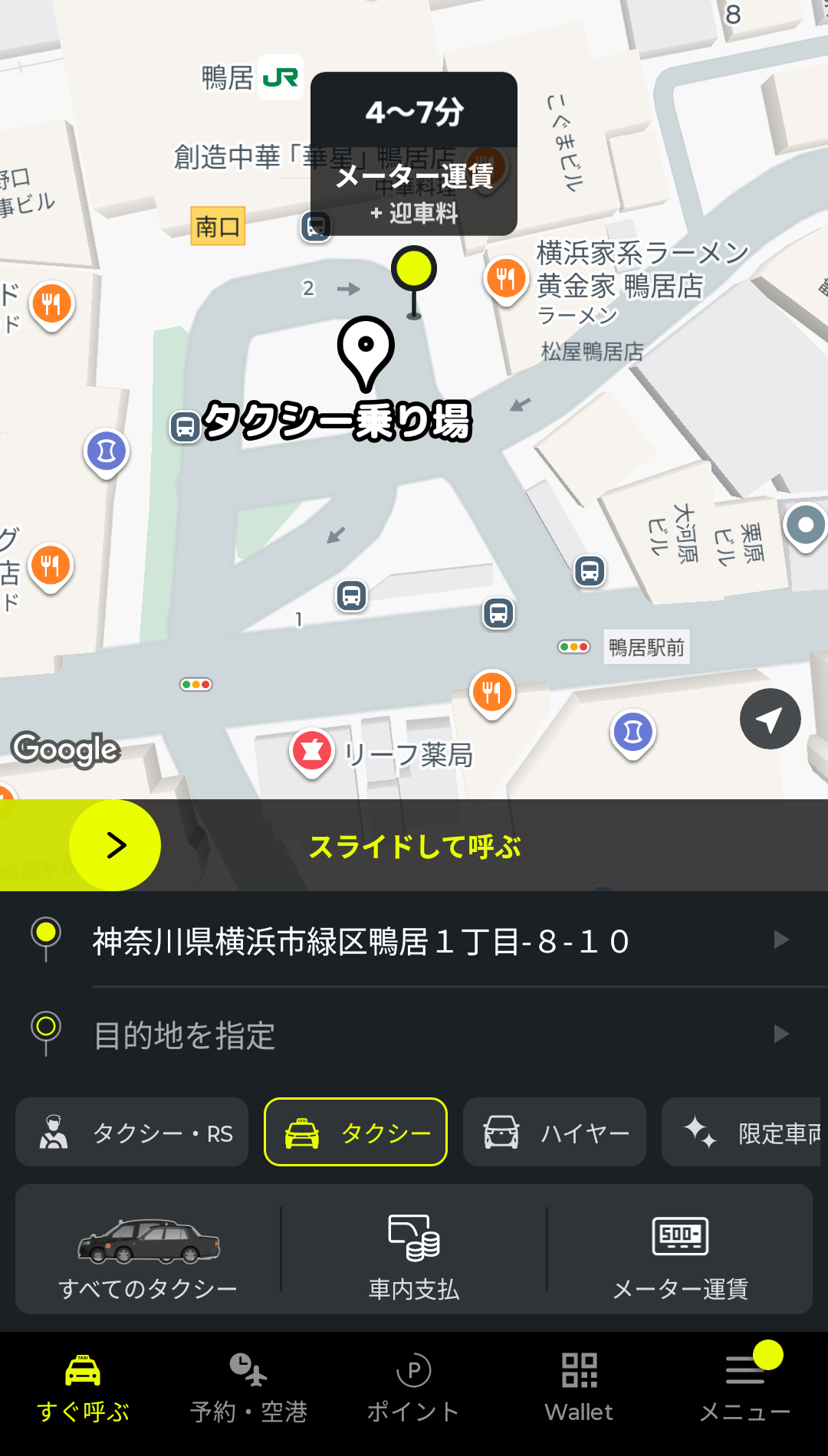Open the ポイント tab
Image resolution: width=828 pixels, height=1456 pixels.
pyautogui.click(x=414, y=1389)
